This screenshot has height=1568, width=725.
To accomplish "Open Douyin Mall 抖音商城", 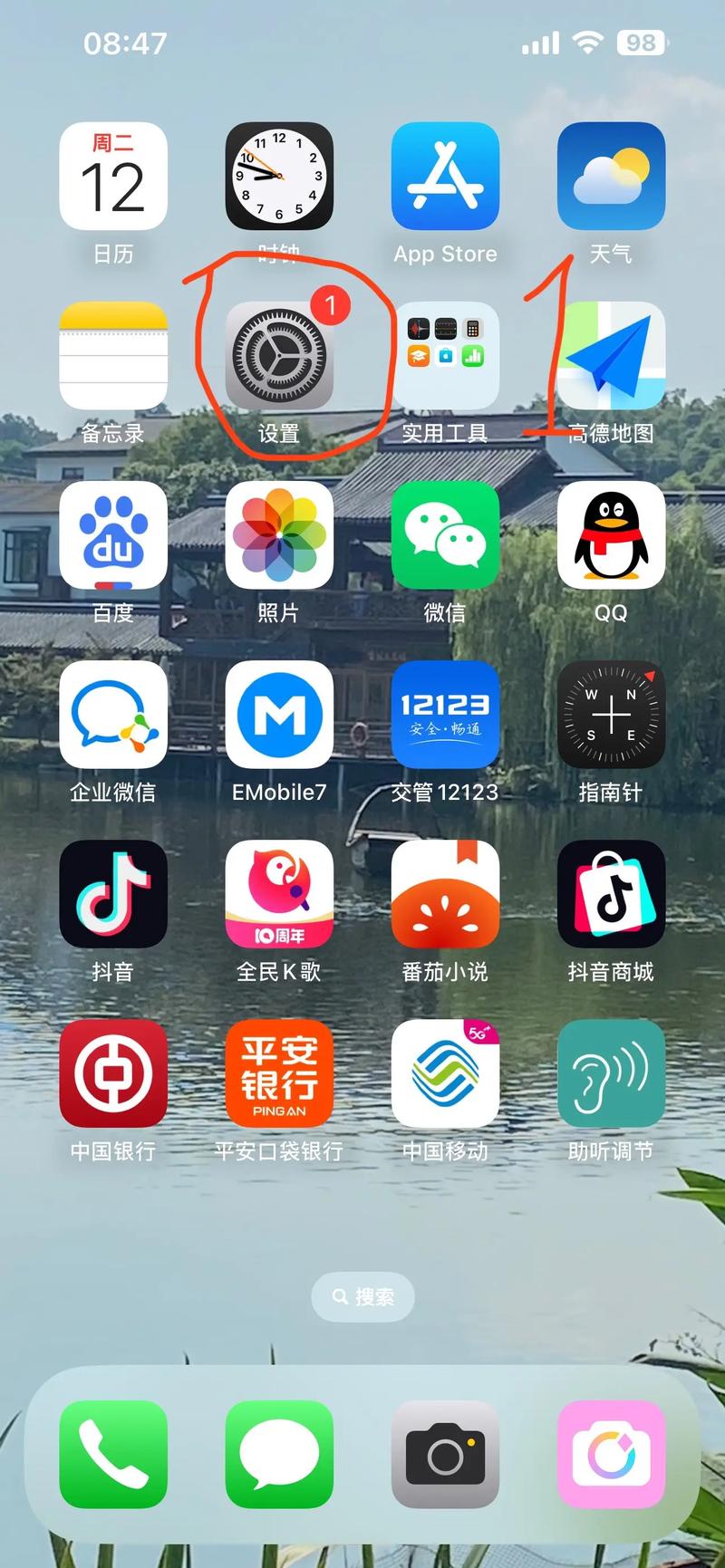I will tap(612, 895).
